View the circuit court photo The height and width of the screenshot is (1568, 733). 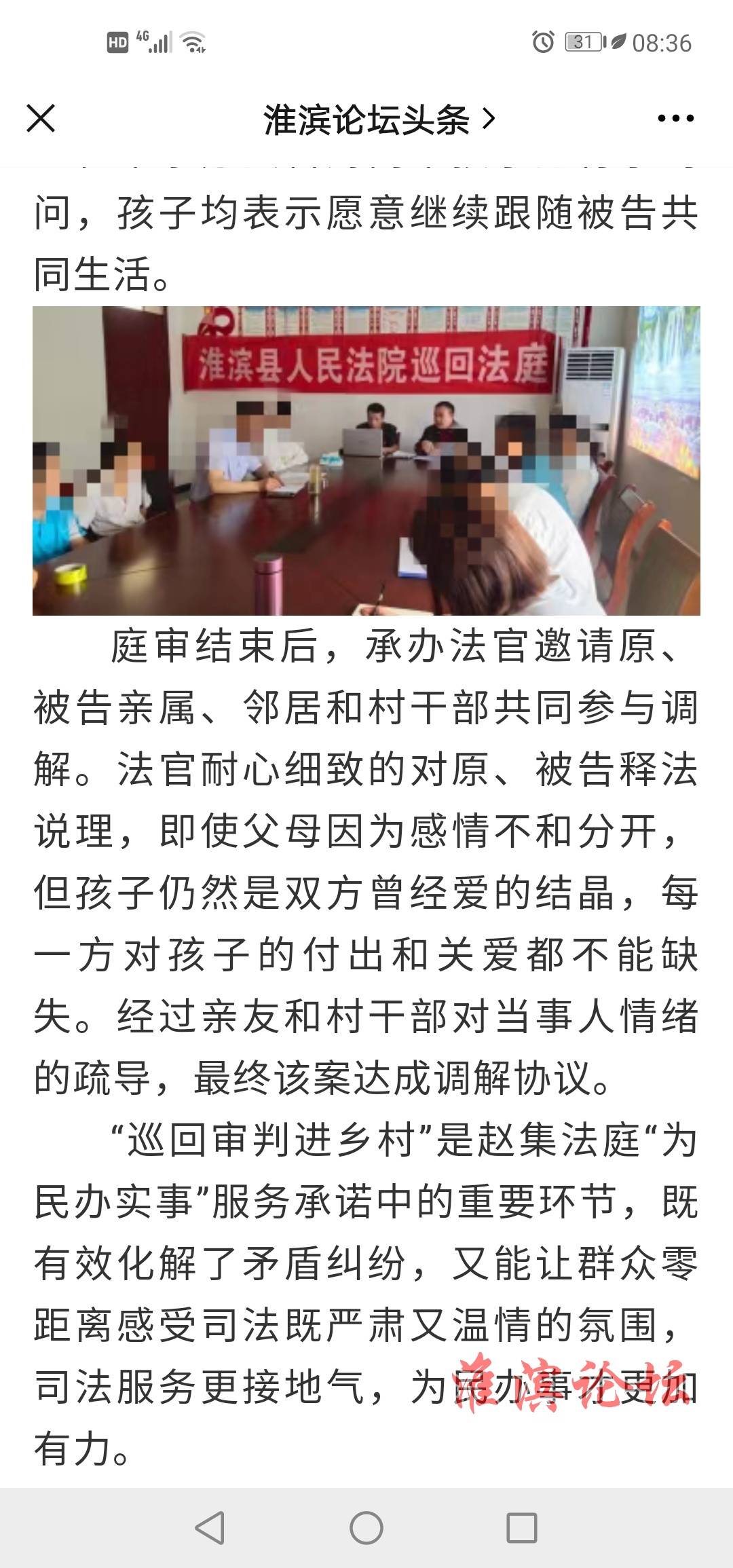click(366, 461)
